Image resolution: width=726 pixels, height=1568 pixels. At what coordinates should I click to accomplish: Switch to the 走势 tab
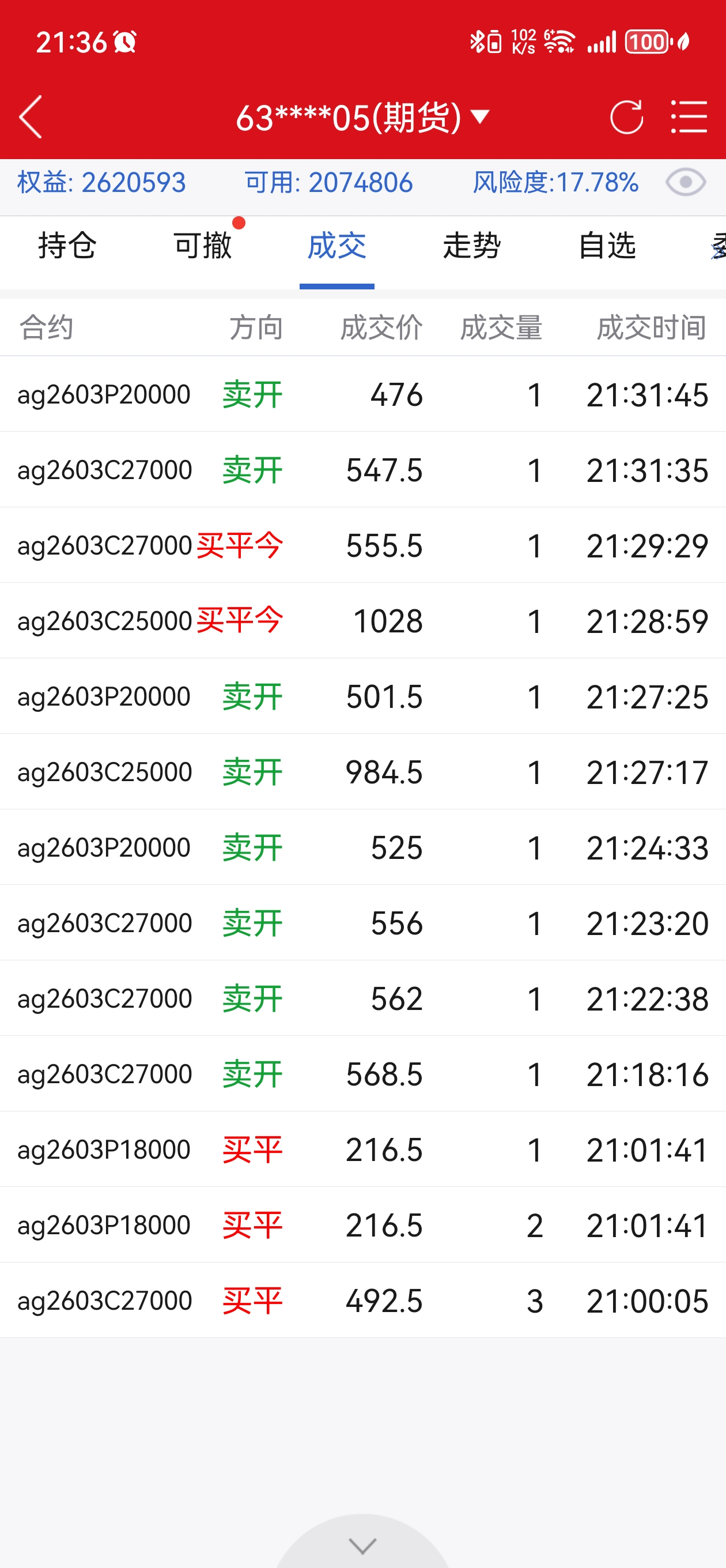[x=472, y=247]
